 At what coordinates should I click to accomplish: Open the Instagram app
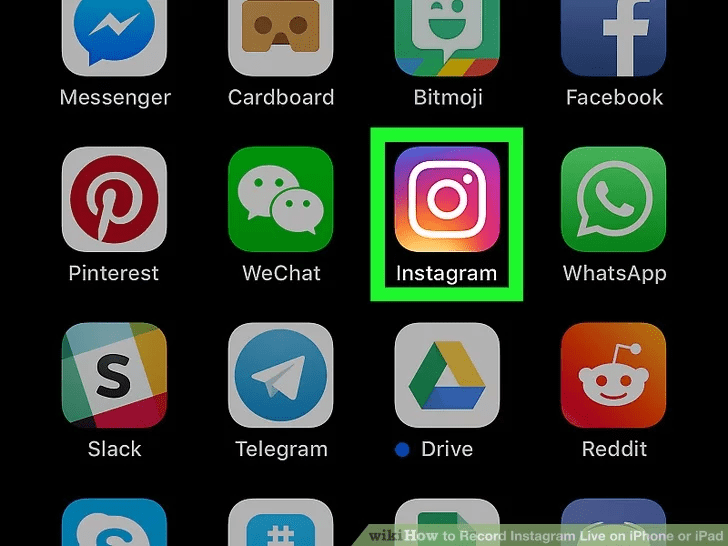446,200
